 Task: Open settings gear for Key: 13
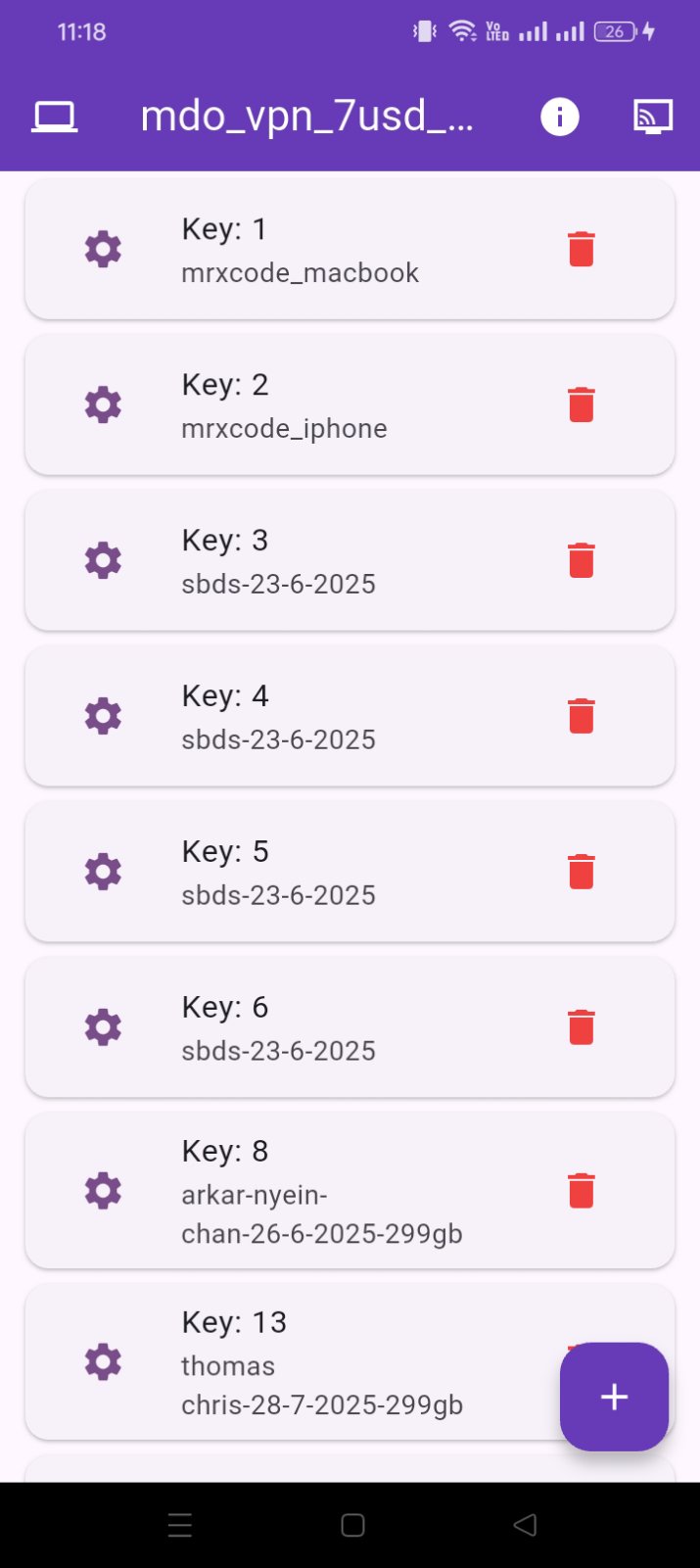tap(103, 1362)
